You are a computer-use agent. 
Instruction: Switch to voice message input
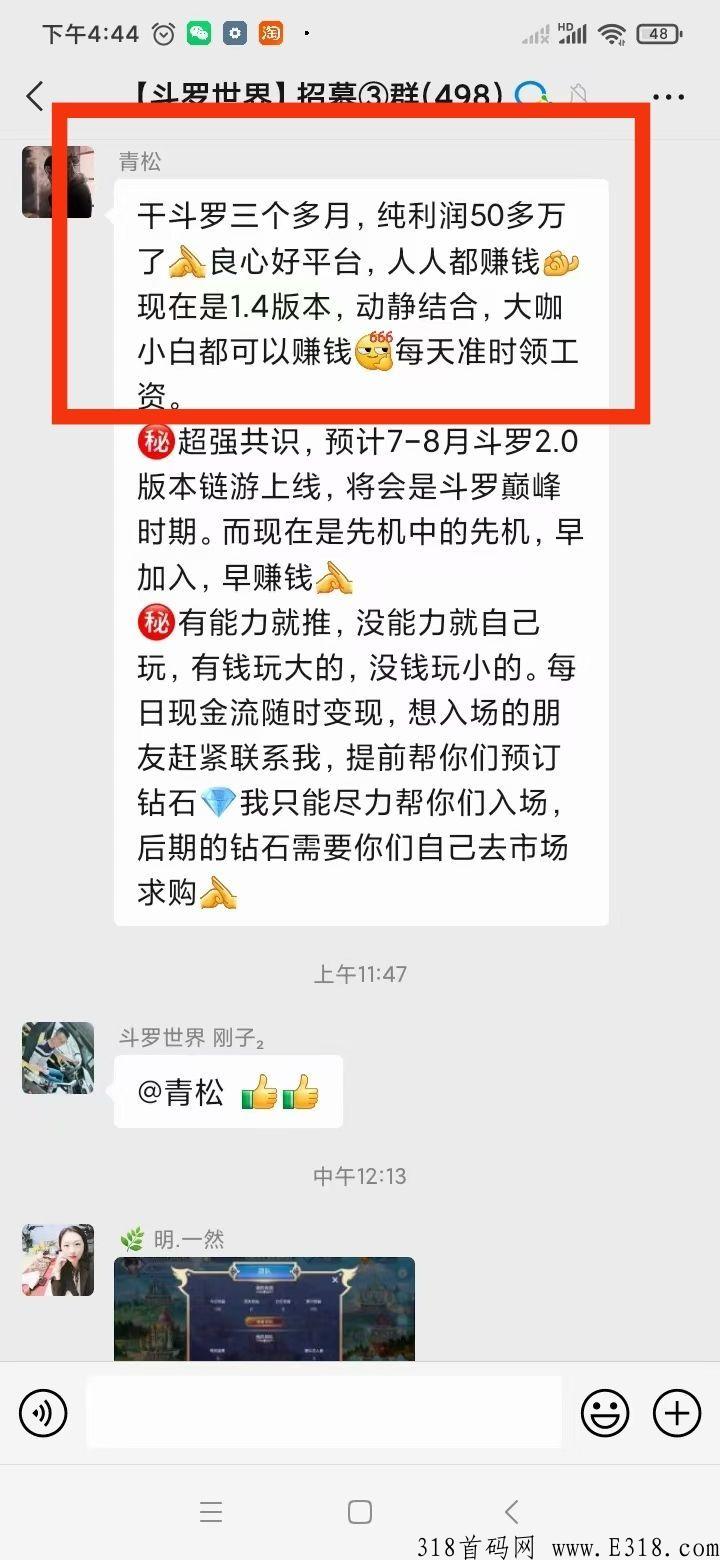(43, 1414)
